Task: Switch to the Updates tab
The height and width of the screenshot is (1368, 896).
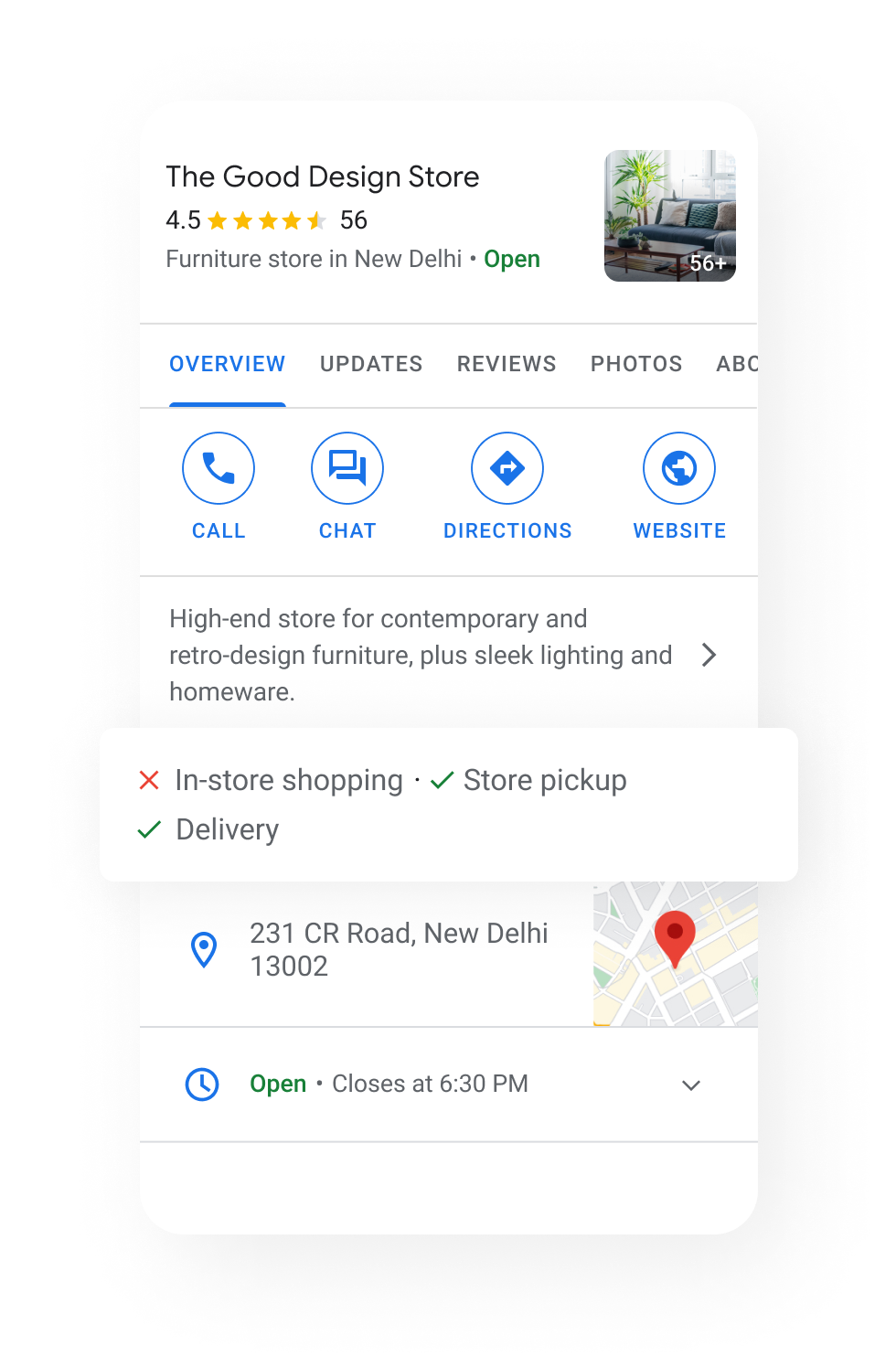Action: point(371,364)
